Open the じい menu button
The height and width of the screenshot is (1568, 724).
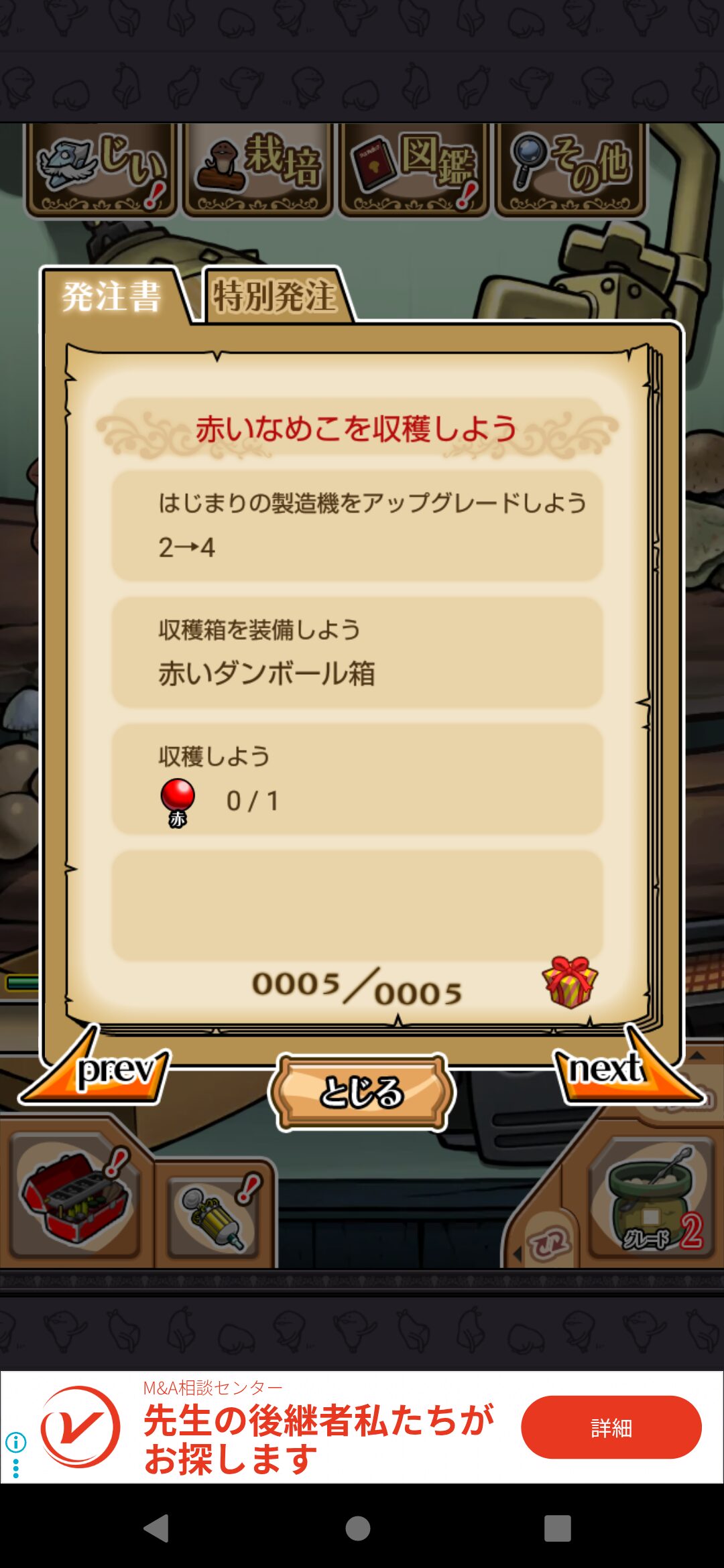tap(101, 170)
